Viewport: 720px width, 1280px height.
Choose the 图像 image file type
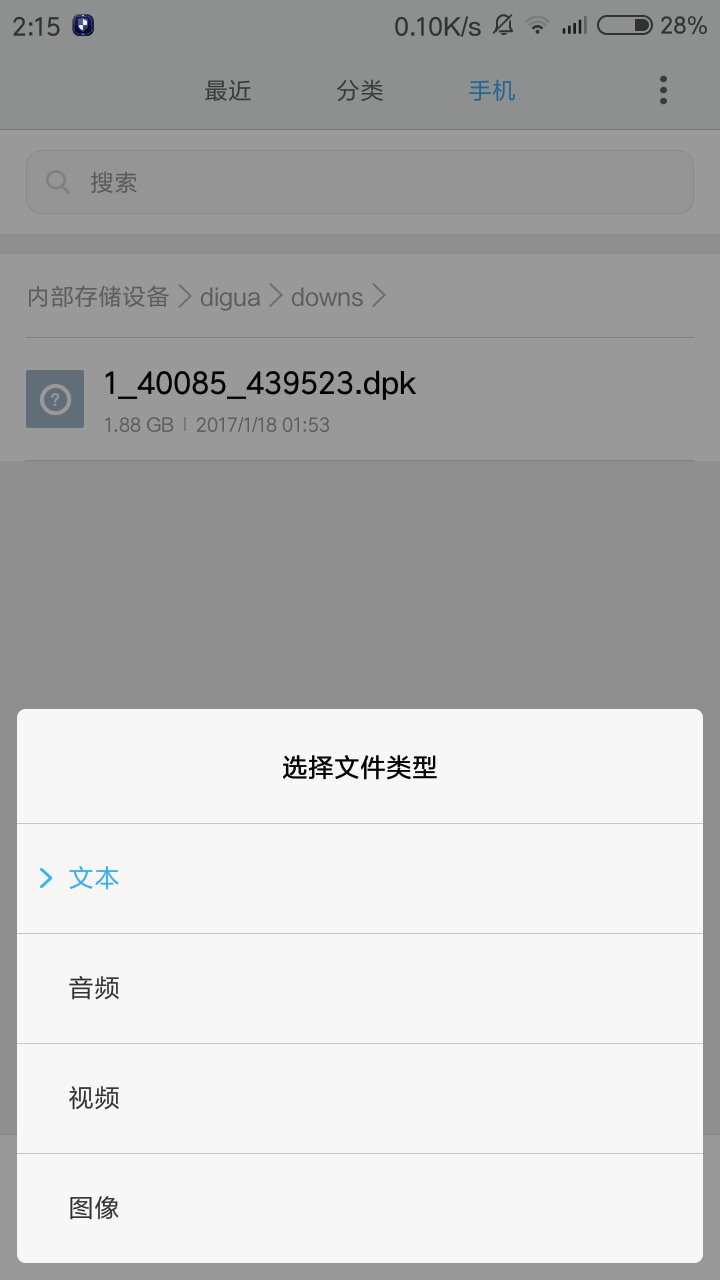tap(93, 1207)
